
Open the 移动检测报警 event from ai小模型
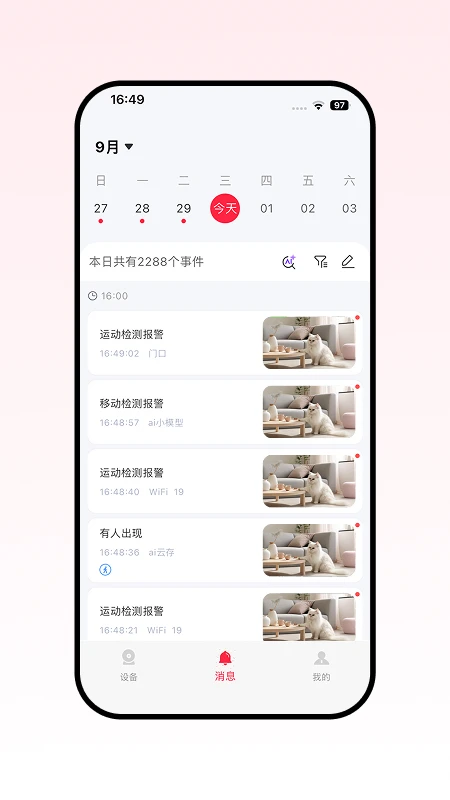tap(225, 412)
